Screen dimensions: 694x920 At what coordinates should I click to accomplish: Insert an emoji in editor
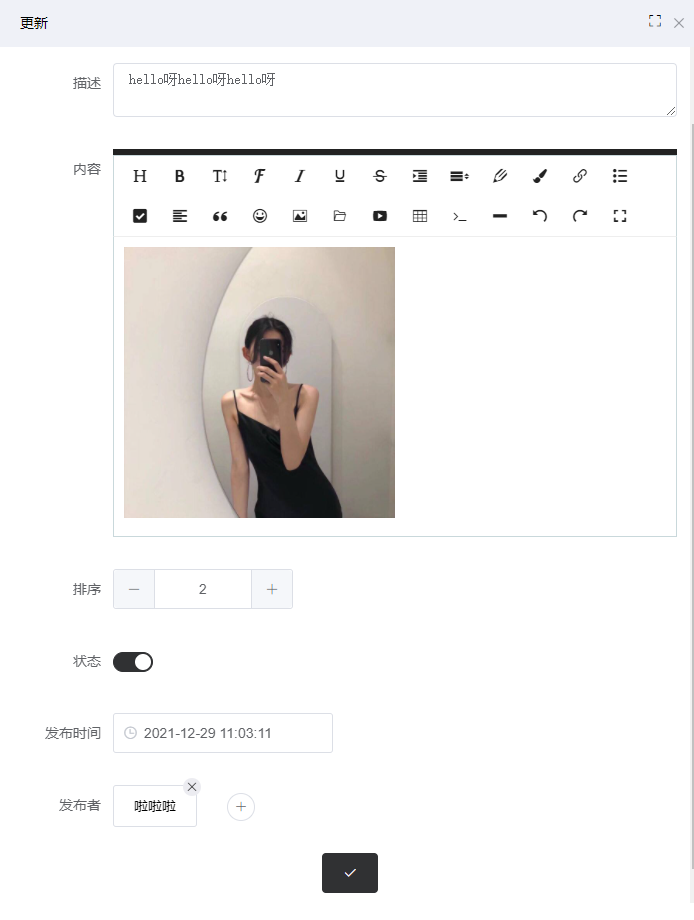click(x=260, y=216)
